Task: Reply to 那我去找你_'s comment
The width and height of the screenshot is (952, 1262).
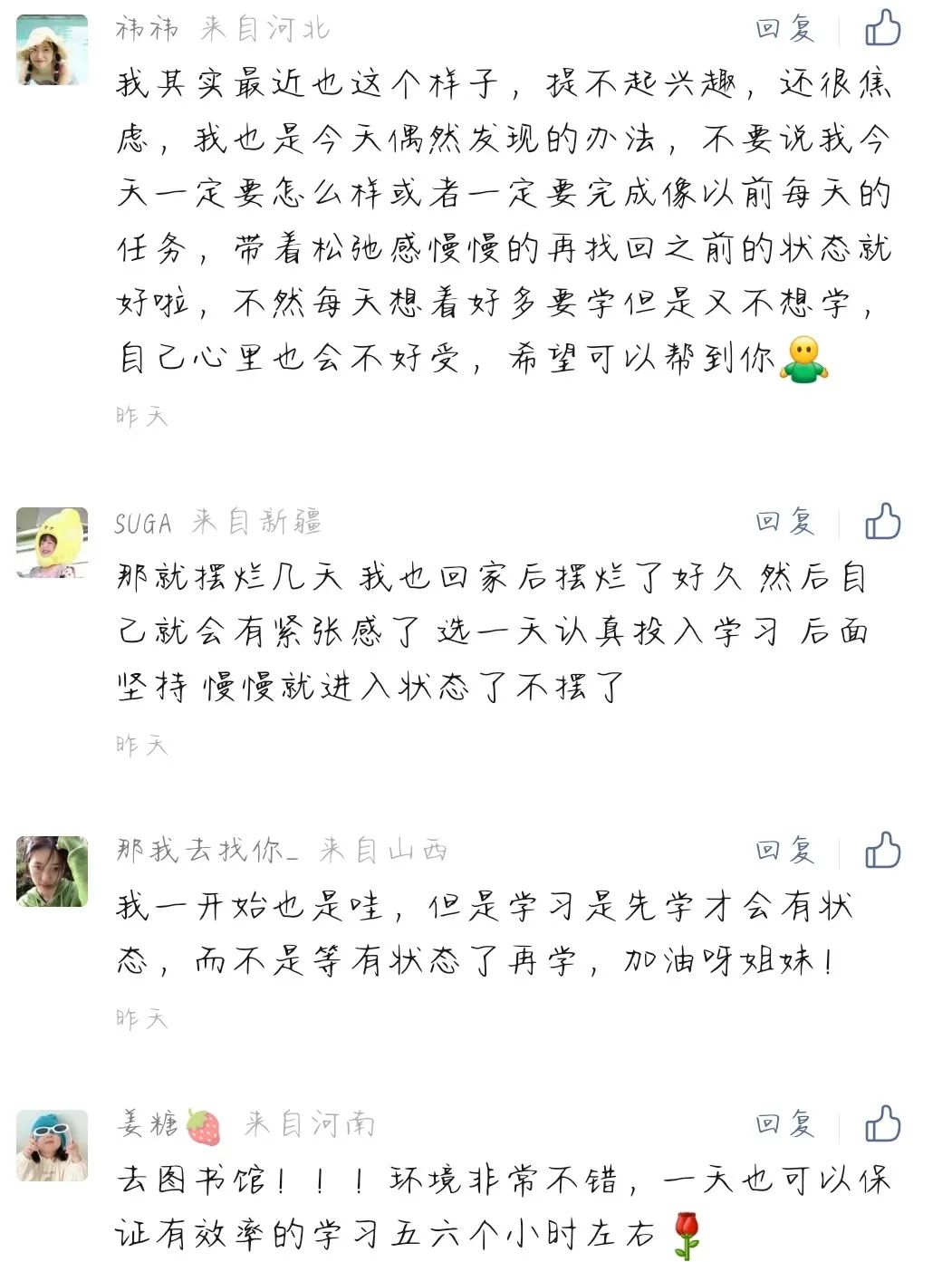Action: (x=785, y=851)
